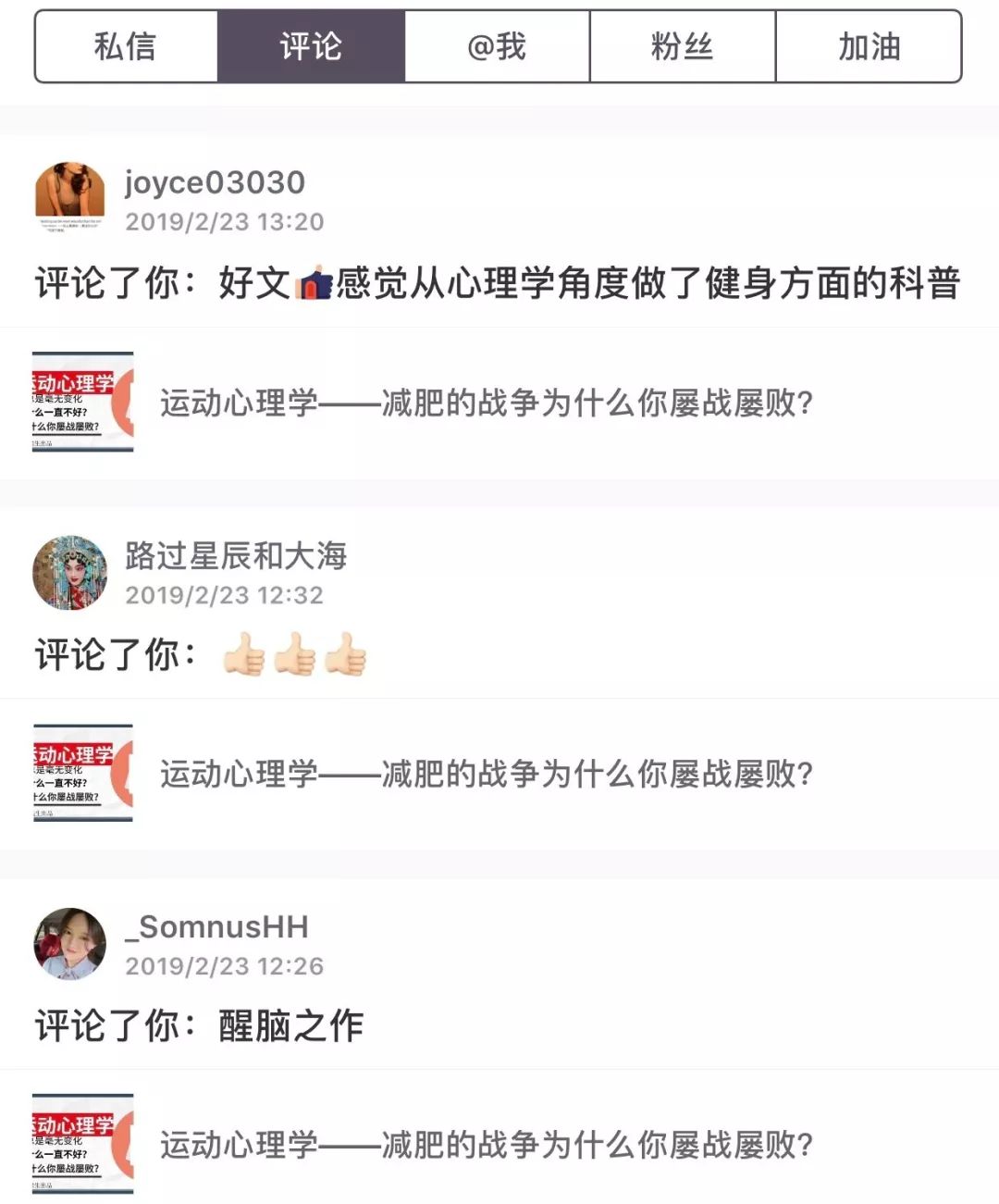The image size is (999, 1204).
Task: Tap 路过星辰和大海's avatar picture
Action: pos(69,572)
